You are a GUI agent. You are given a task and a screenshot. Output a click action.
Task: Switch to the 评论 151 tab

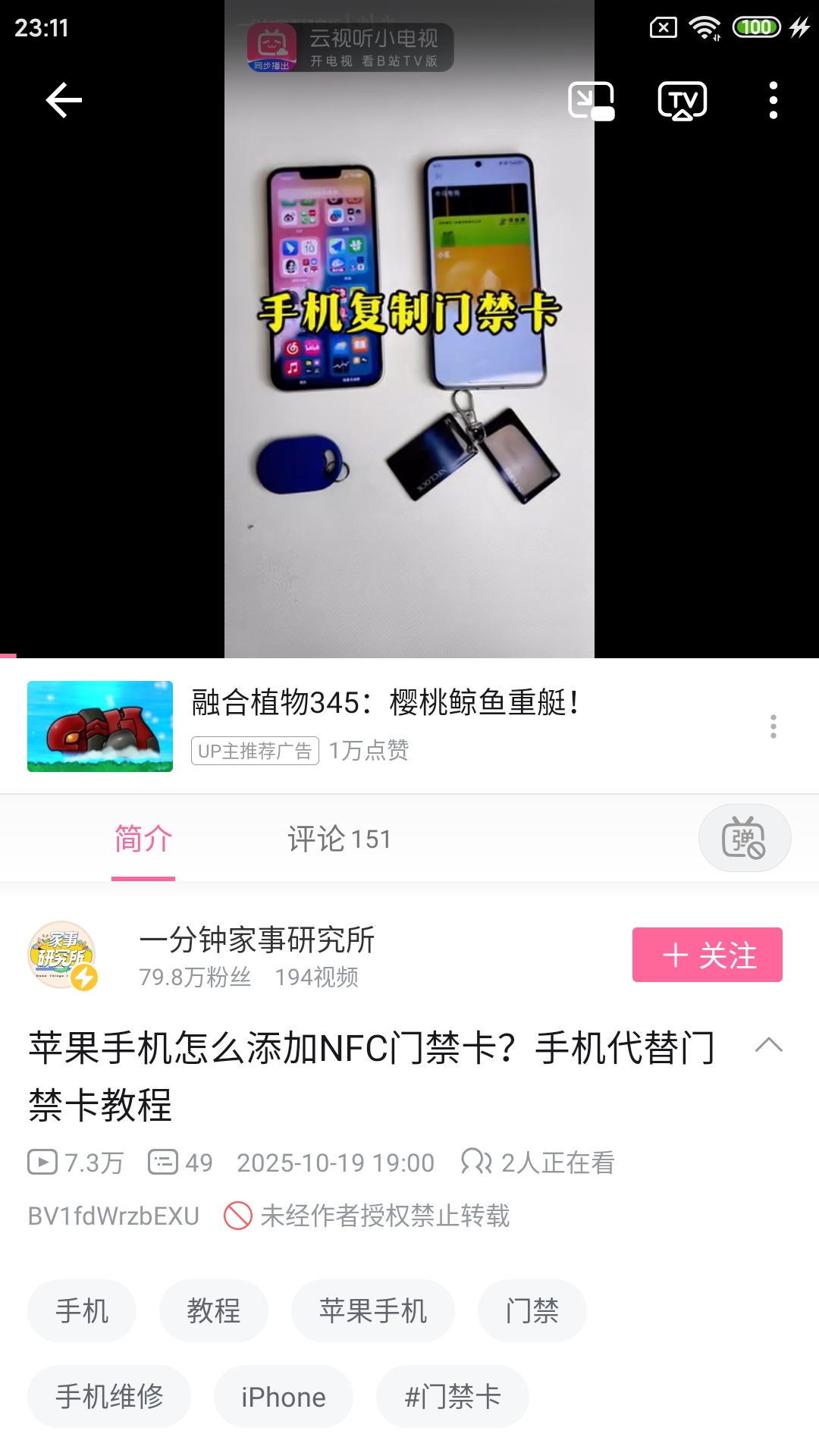[x=339, y=839]
